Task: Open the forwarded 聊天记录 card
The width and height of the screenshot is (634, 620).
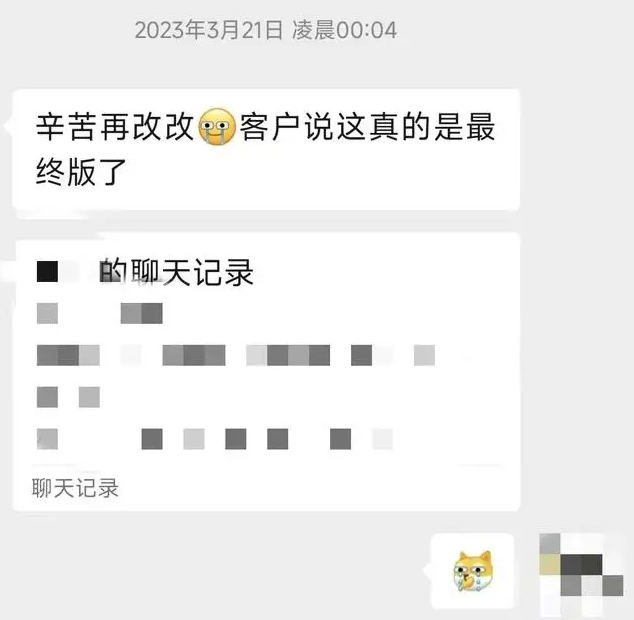Action: click(x=265, y=370)
